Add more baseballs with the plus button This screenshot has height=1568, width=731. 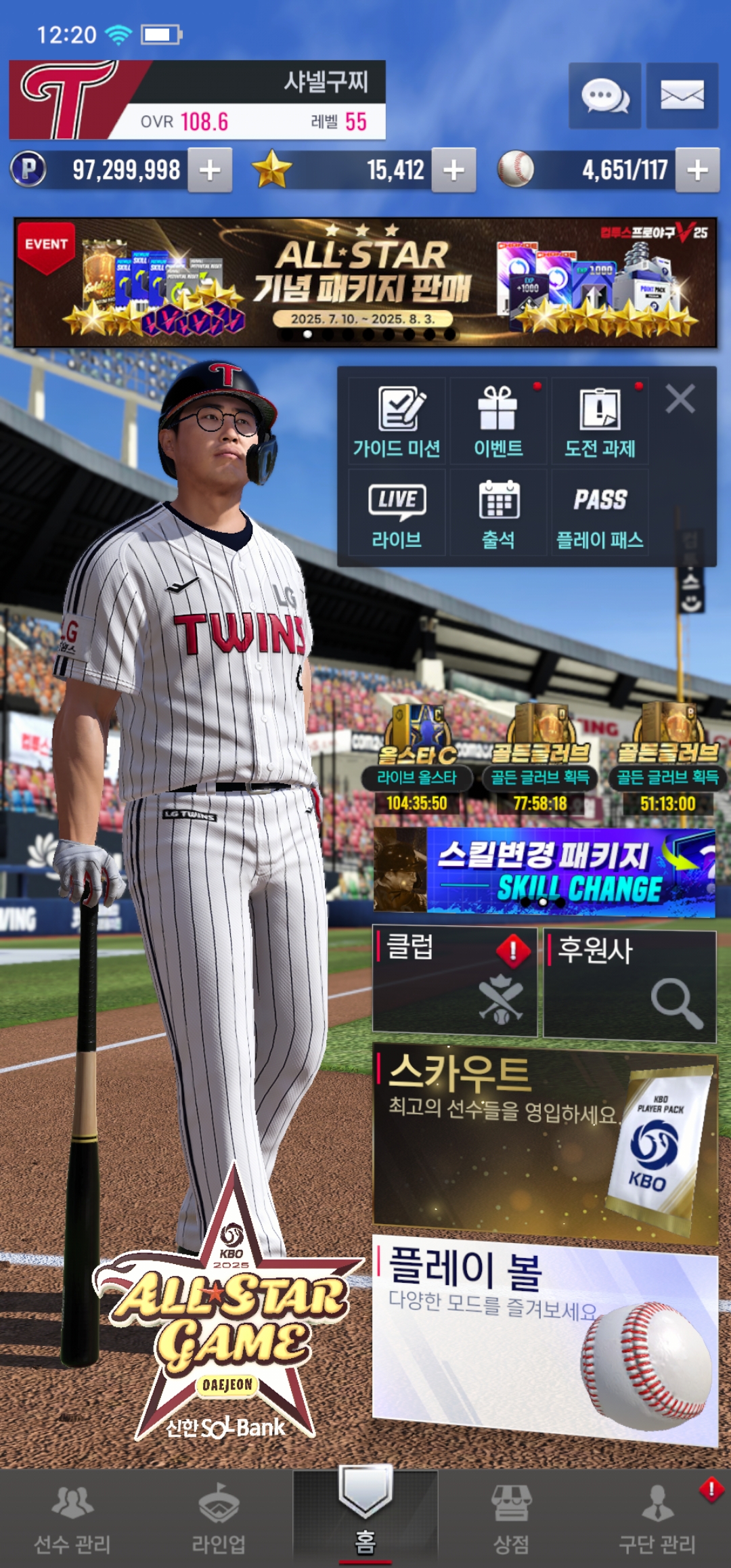pos(697,171)
